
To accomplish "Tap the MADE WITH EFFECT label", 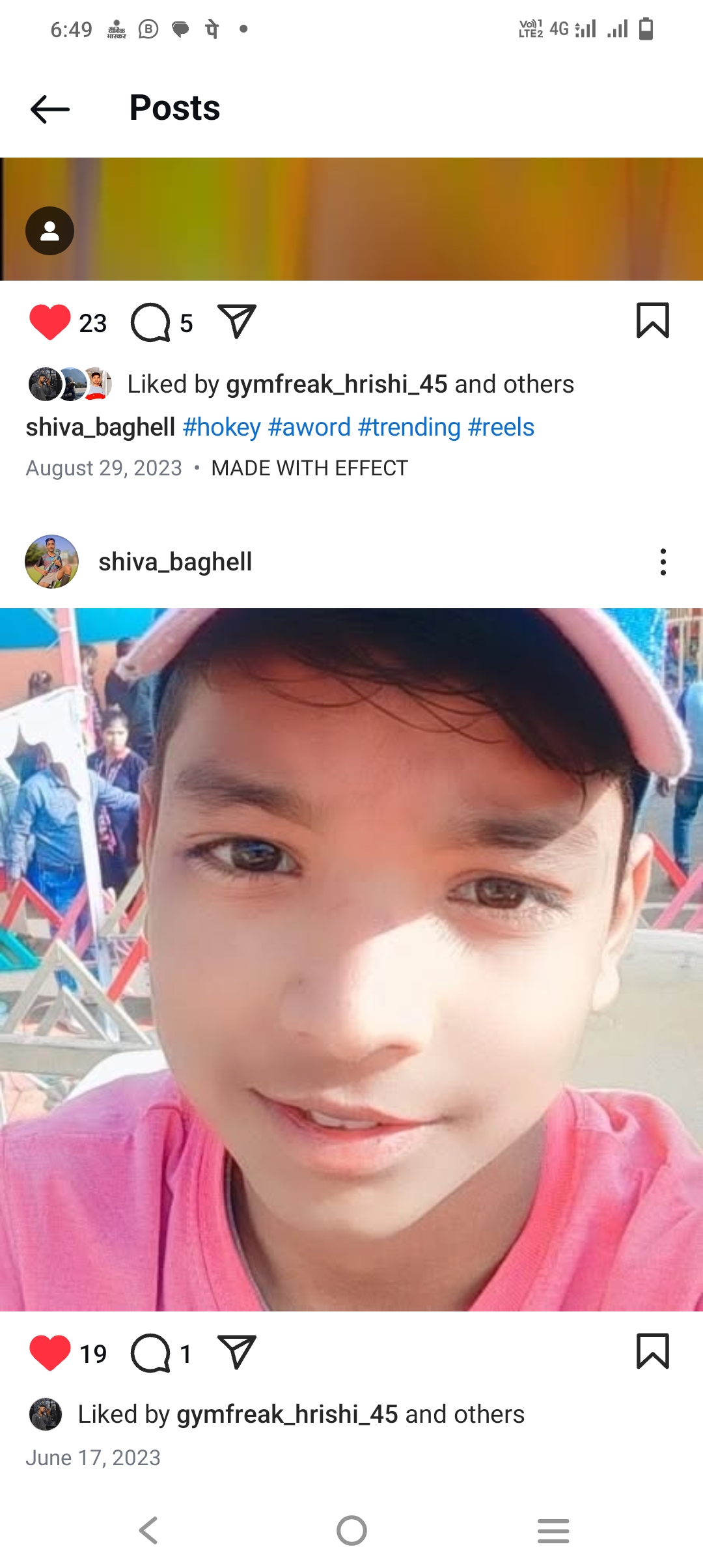I will (x=310, y=468).
